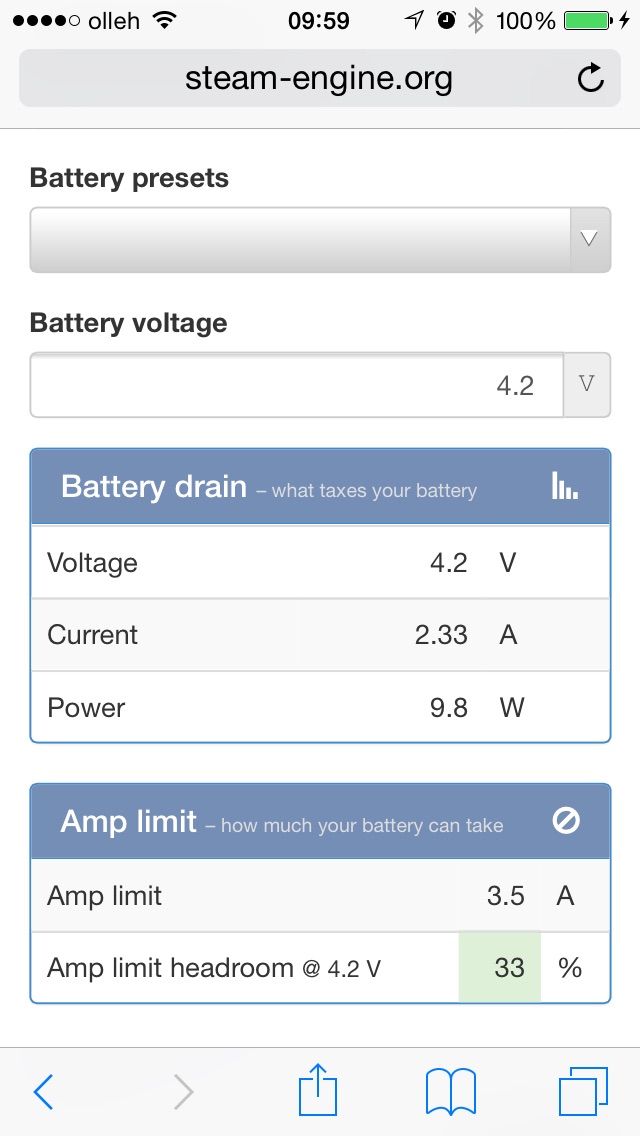Open Safari bookmarks
Image resolution: width=640 pixels, height=1136 pixels.
tap(451, 1091)
